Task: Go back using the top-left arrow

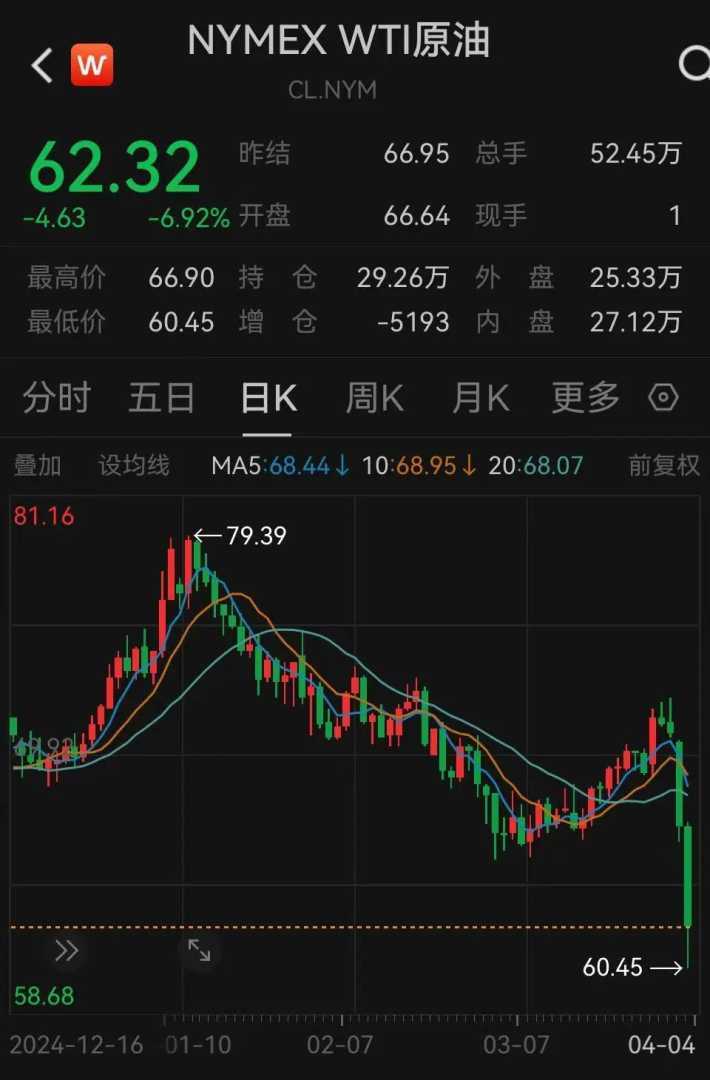Action: (41, 66)
